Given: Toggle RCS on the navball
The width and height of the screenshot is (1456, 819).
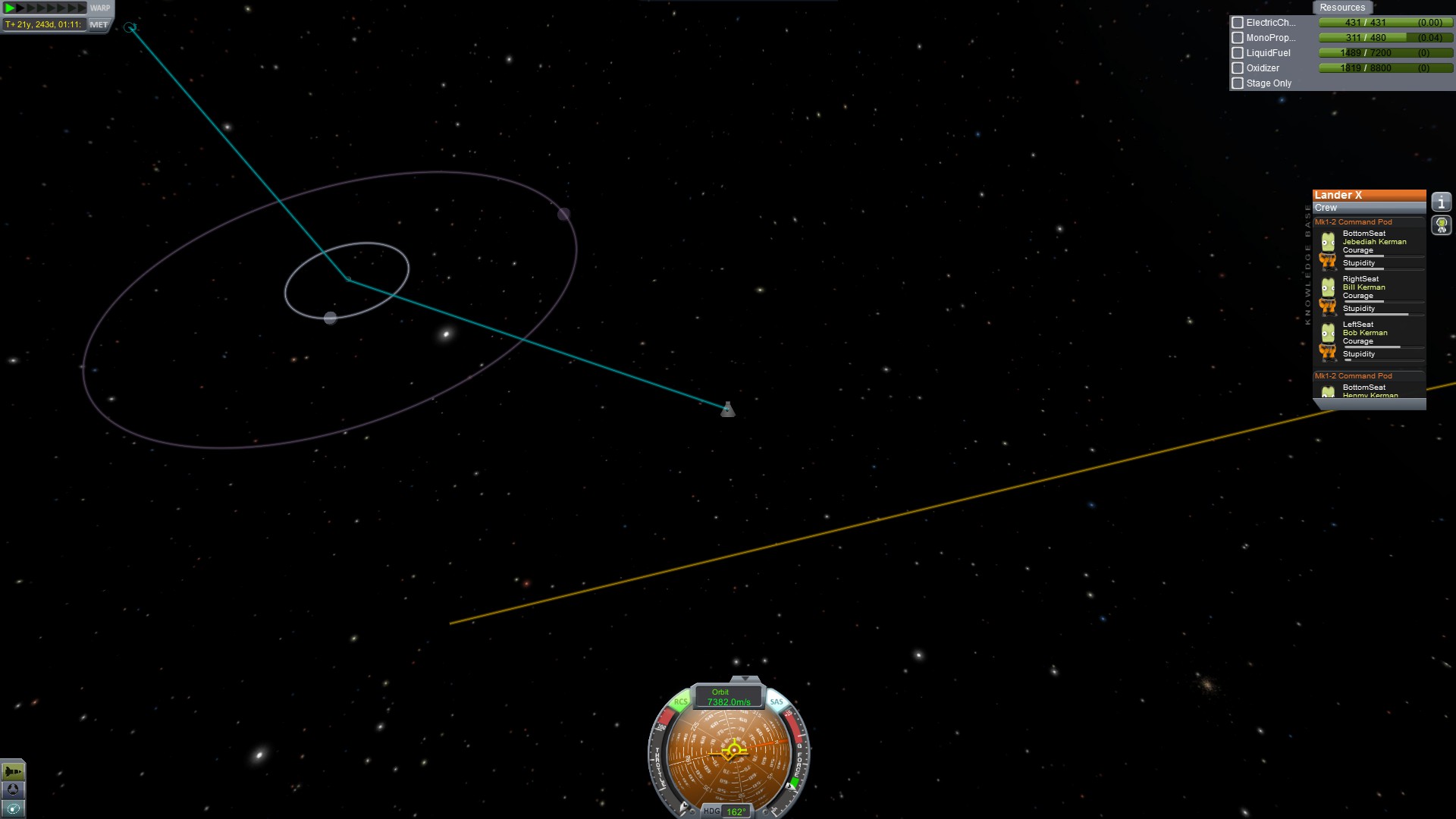Looking at the screenshot, I should tap(680, 701).
